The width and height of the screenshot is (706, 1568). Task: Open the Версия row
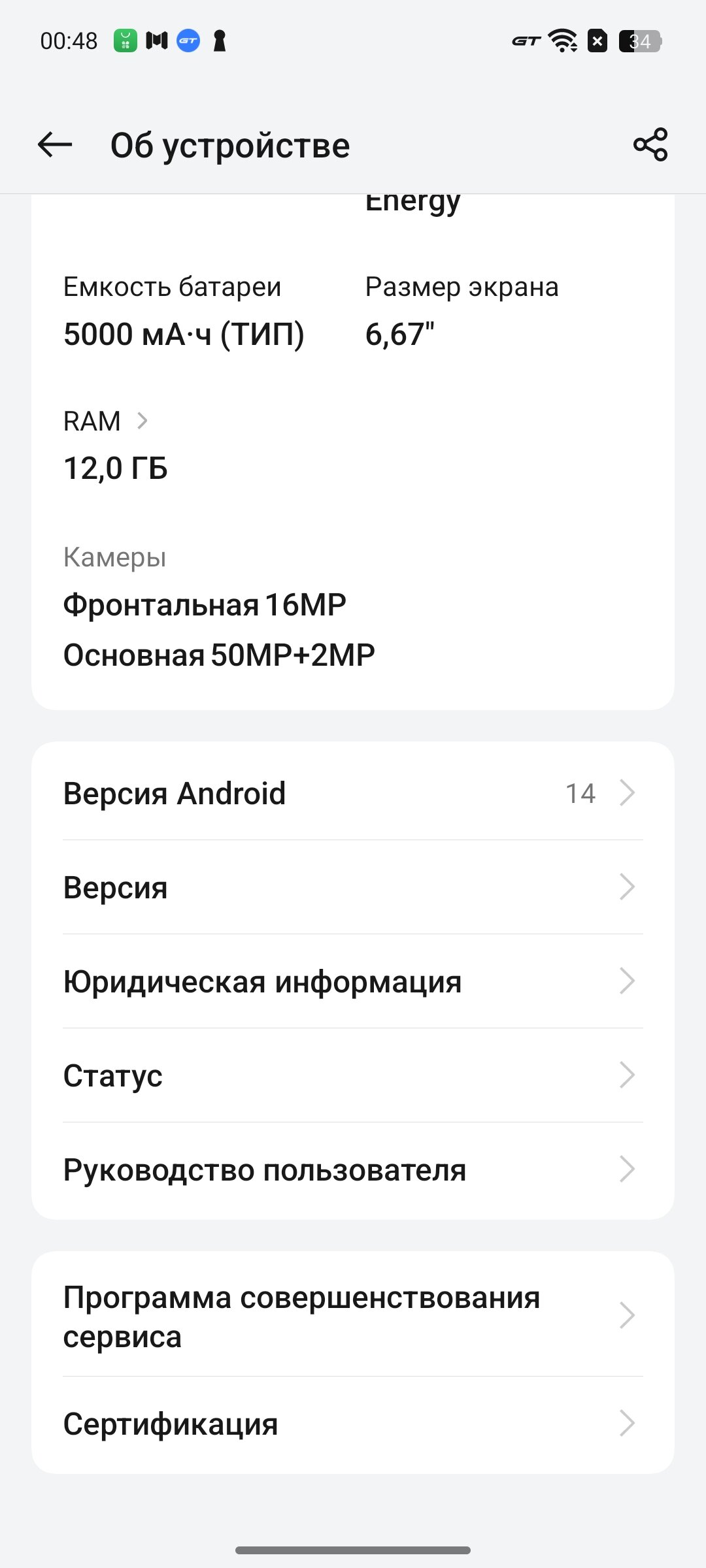click(x=353, y=887)
